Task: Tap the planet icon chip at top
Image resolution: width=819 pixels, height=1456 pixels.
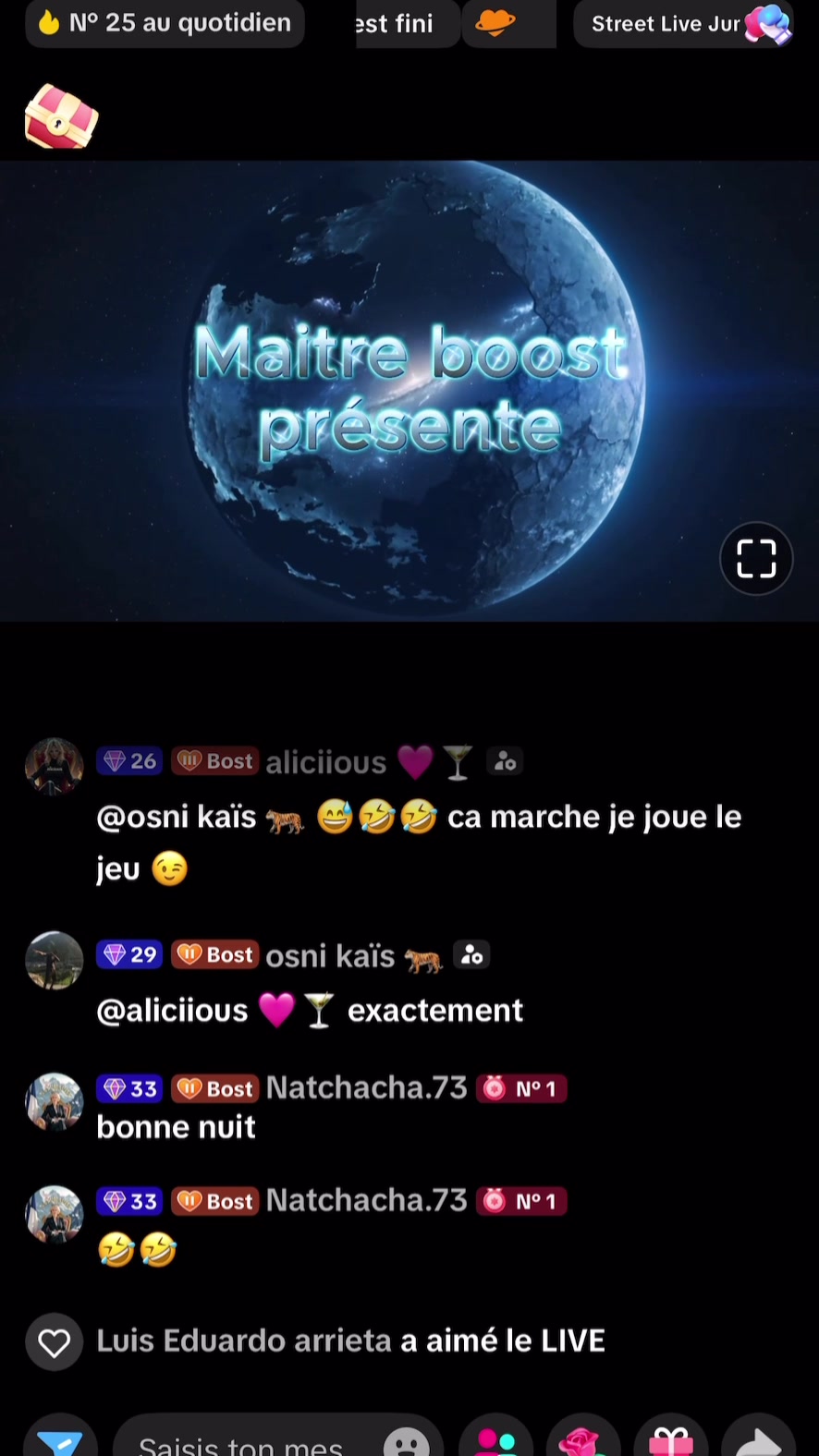Action: coord(495,23)
